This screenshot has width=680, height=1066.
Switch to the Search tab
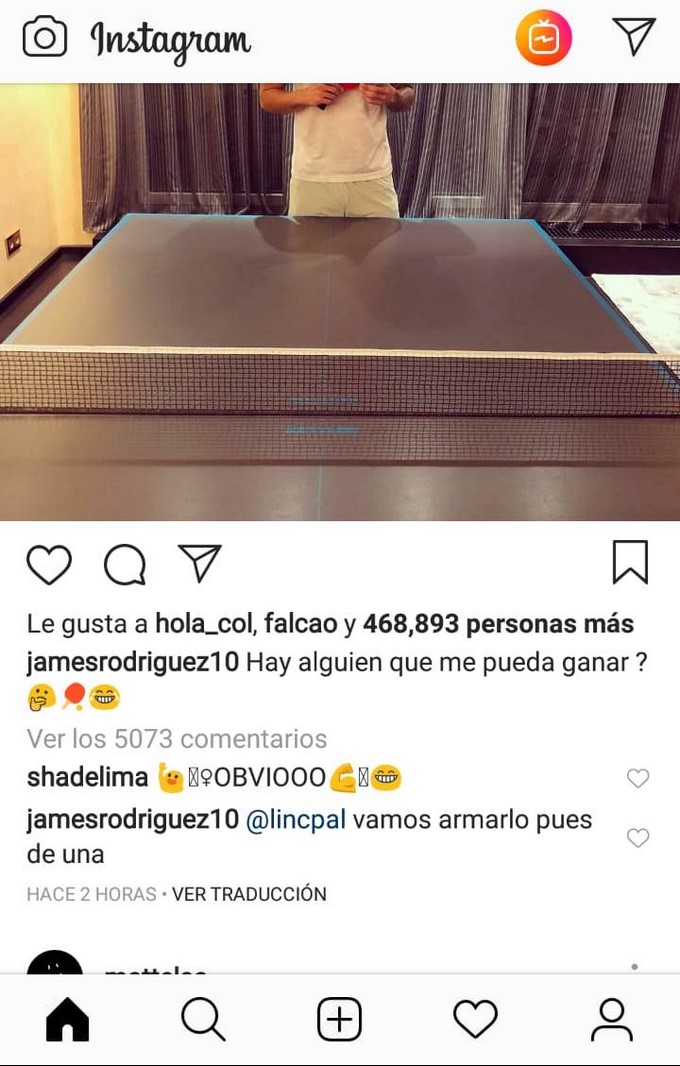pos(203,1019)
